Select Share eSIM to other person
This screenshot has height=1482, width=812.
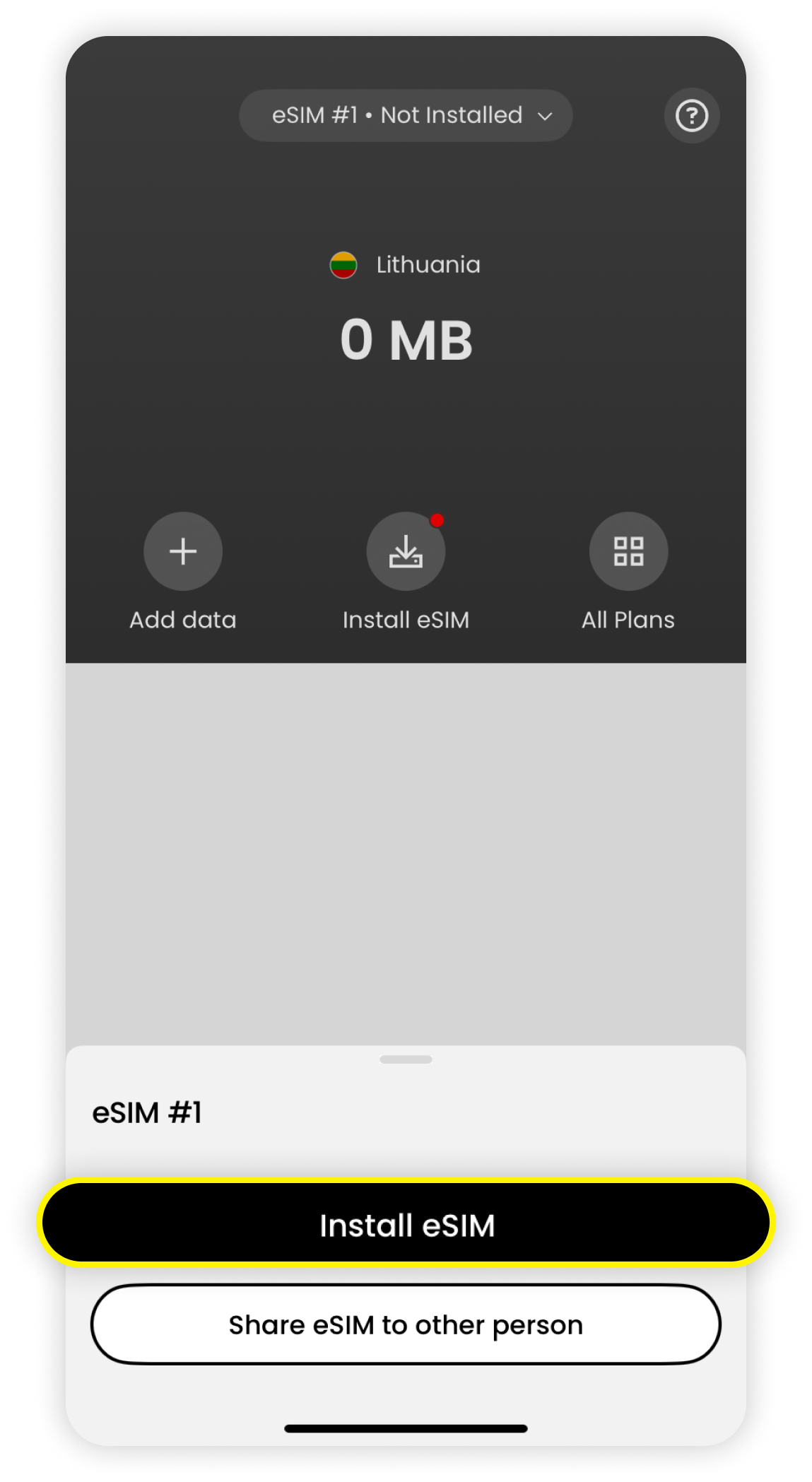[x=406, y=1324]
